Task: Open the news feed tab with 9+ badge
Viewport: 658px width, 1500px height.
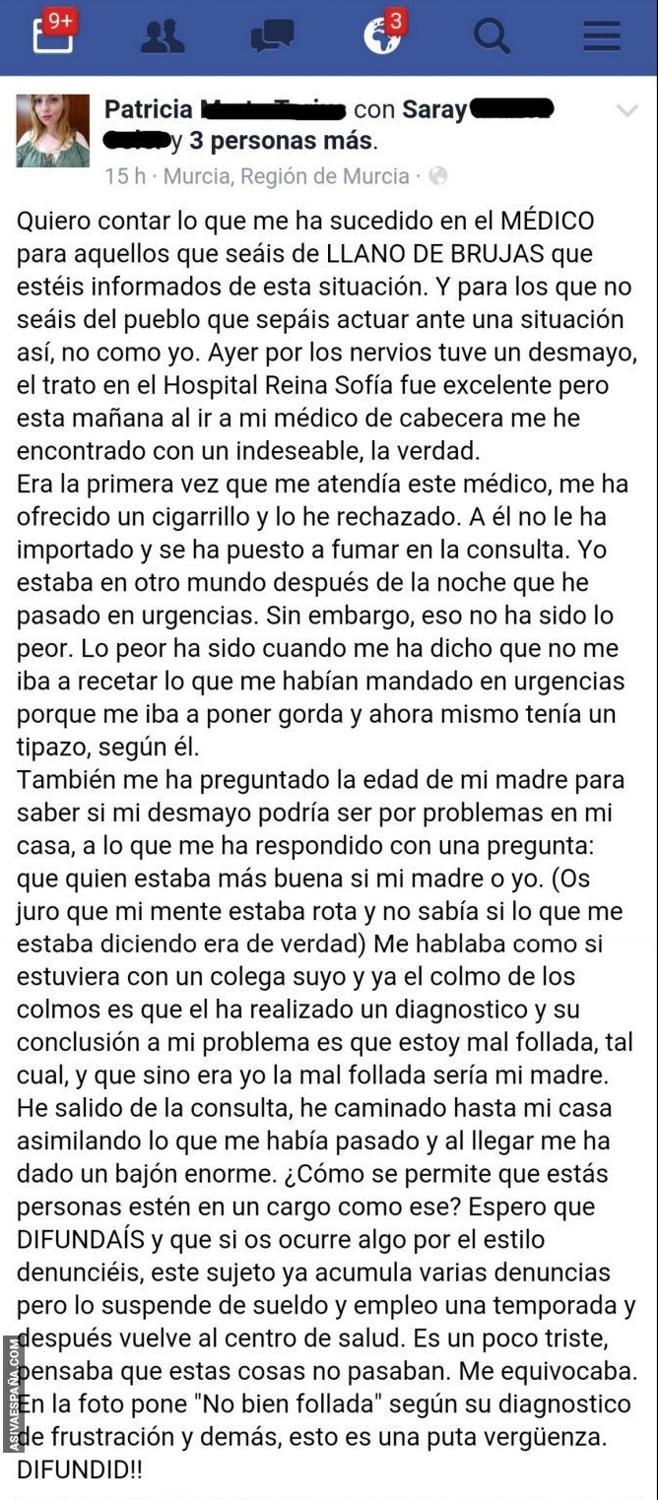Action: click(x=52, y=35)
